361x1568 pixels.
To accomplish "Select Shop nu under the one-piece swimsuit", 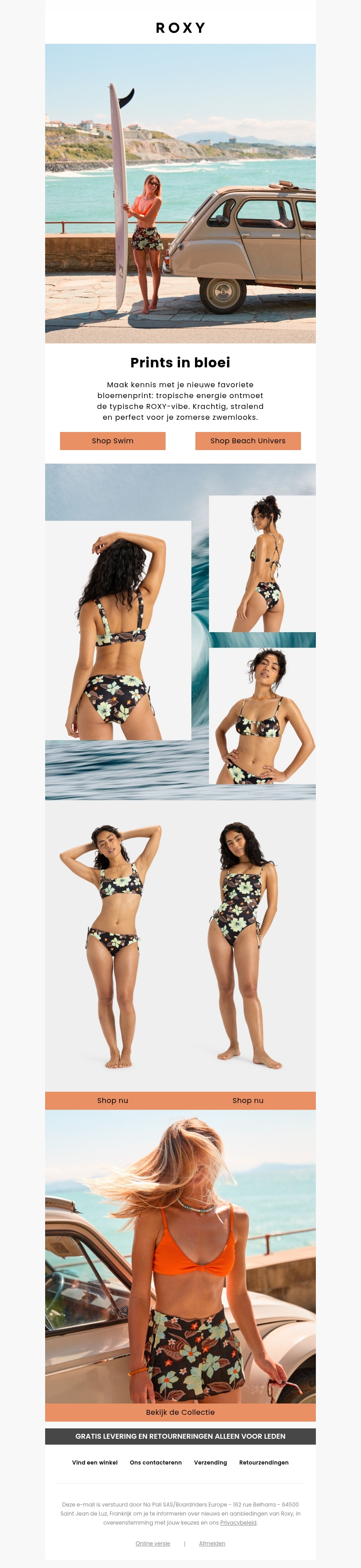I will [247, 1100].
